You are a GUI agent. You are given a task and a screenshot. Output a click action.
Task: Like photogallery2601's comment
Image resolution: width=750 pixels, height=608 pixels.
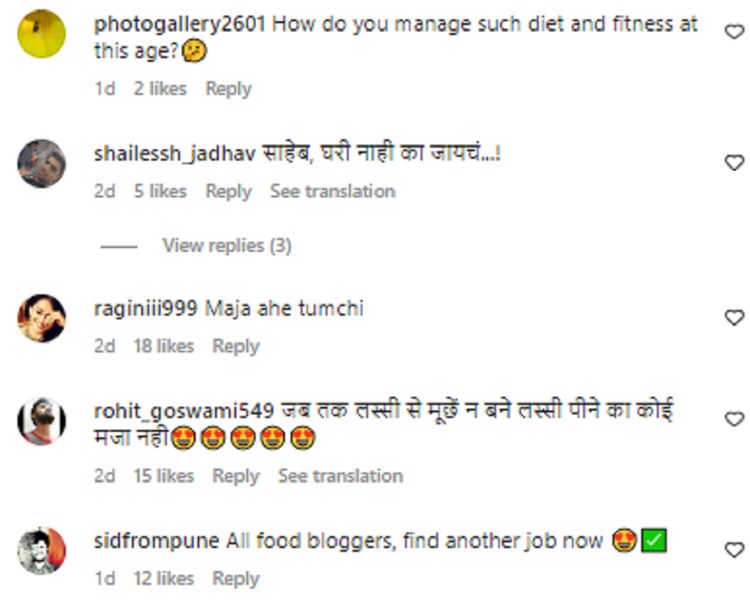click(x=734, y=32)
